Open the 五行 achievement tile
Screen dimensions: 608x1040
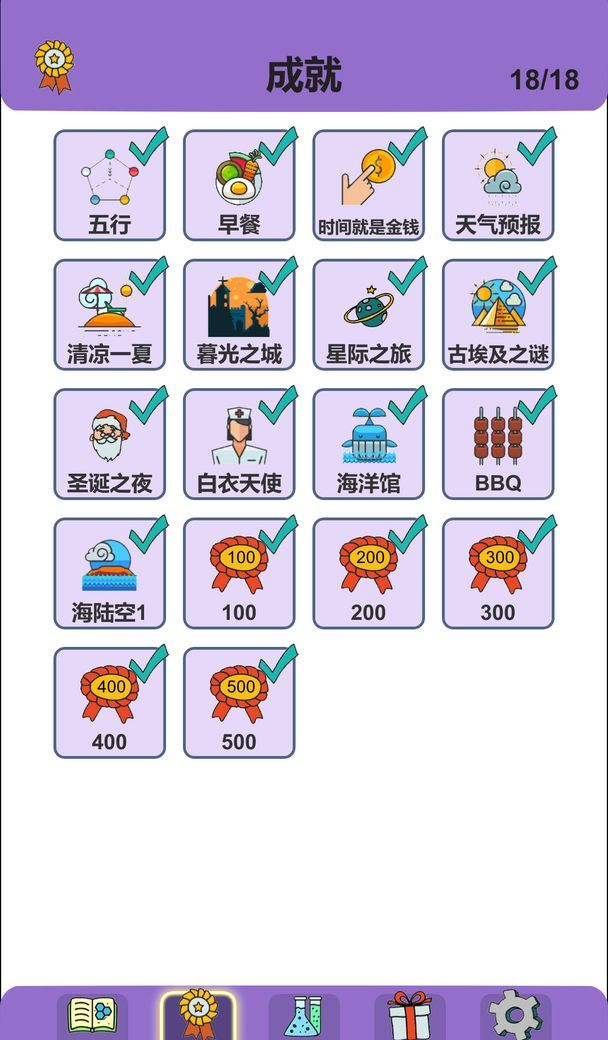(110, 186)
